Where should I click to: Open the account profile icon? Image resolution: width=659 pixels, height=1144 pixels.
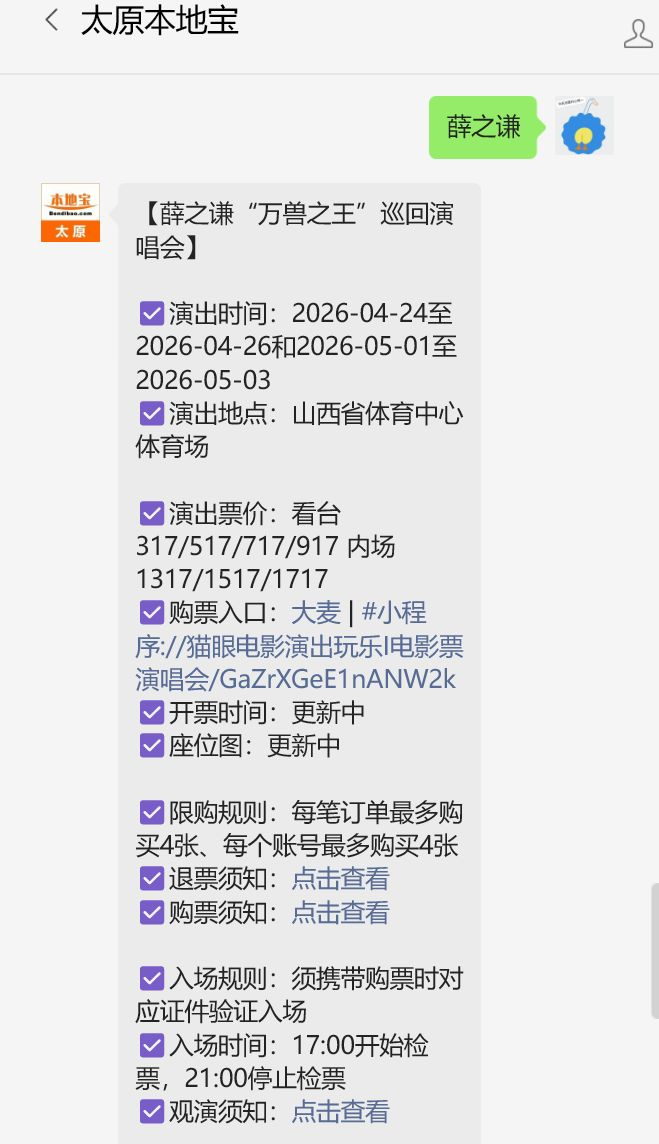(637, 32)
